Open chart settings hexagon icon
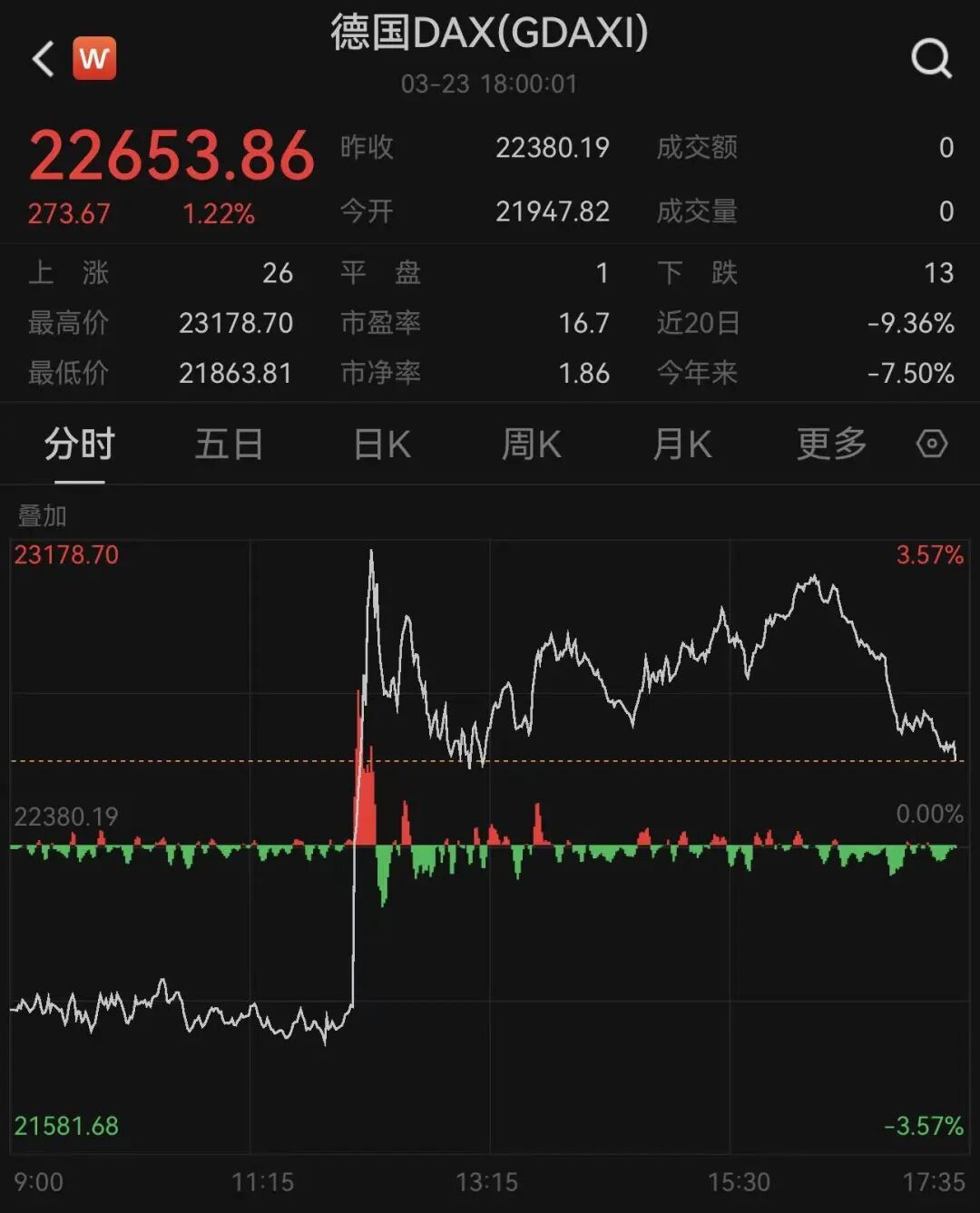Screen dimensions: 980x1213 [x=932, y=444]
